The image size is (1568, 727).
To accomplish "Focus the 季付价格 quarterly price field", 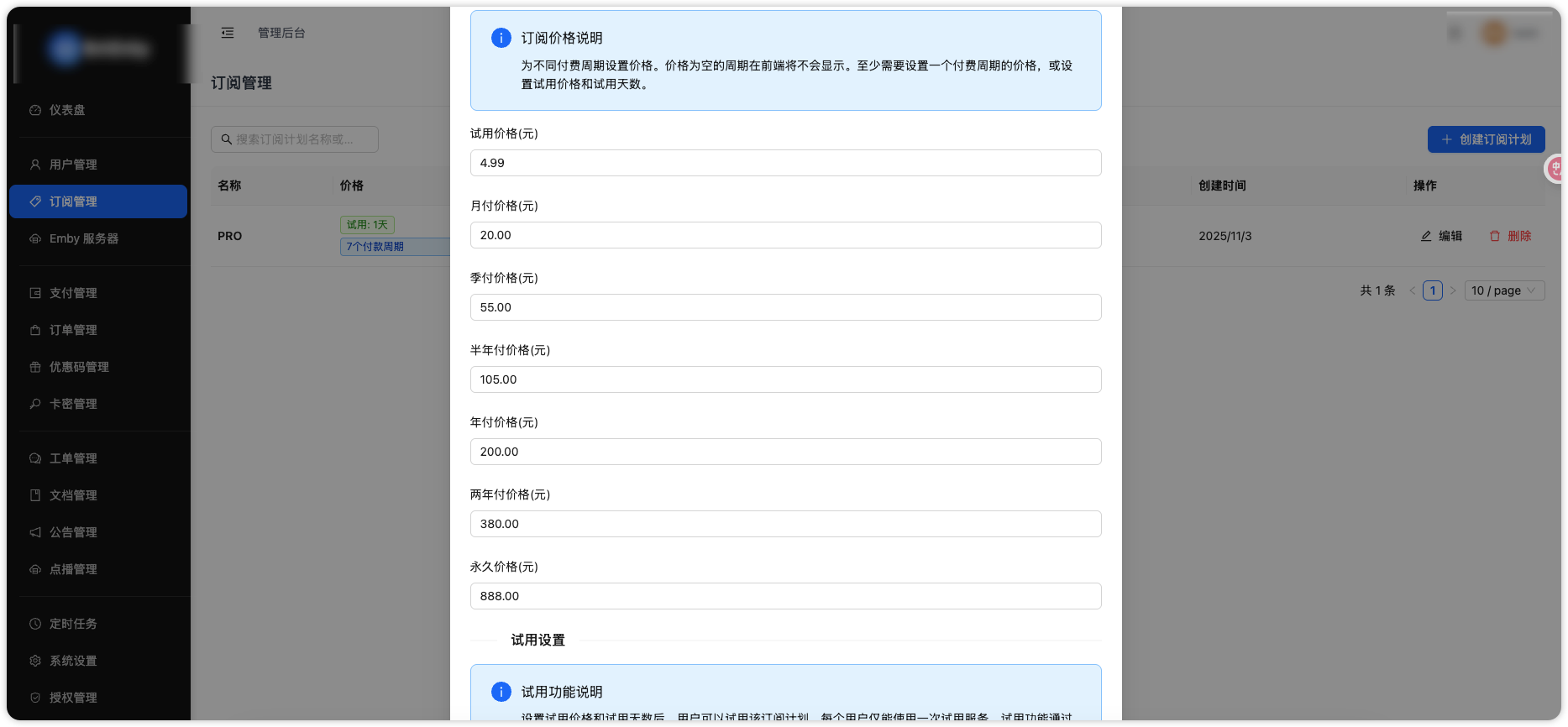I will [x=785, y=307].
